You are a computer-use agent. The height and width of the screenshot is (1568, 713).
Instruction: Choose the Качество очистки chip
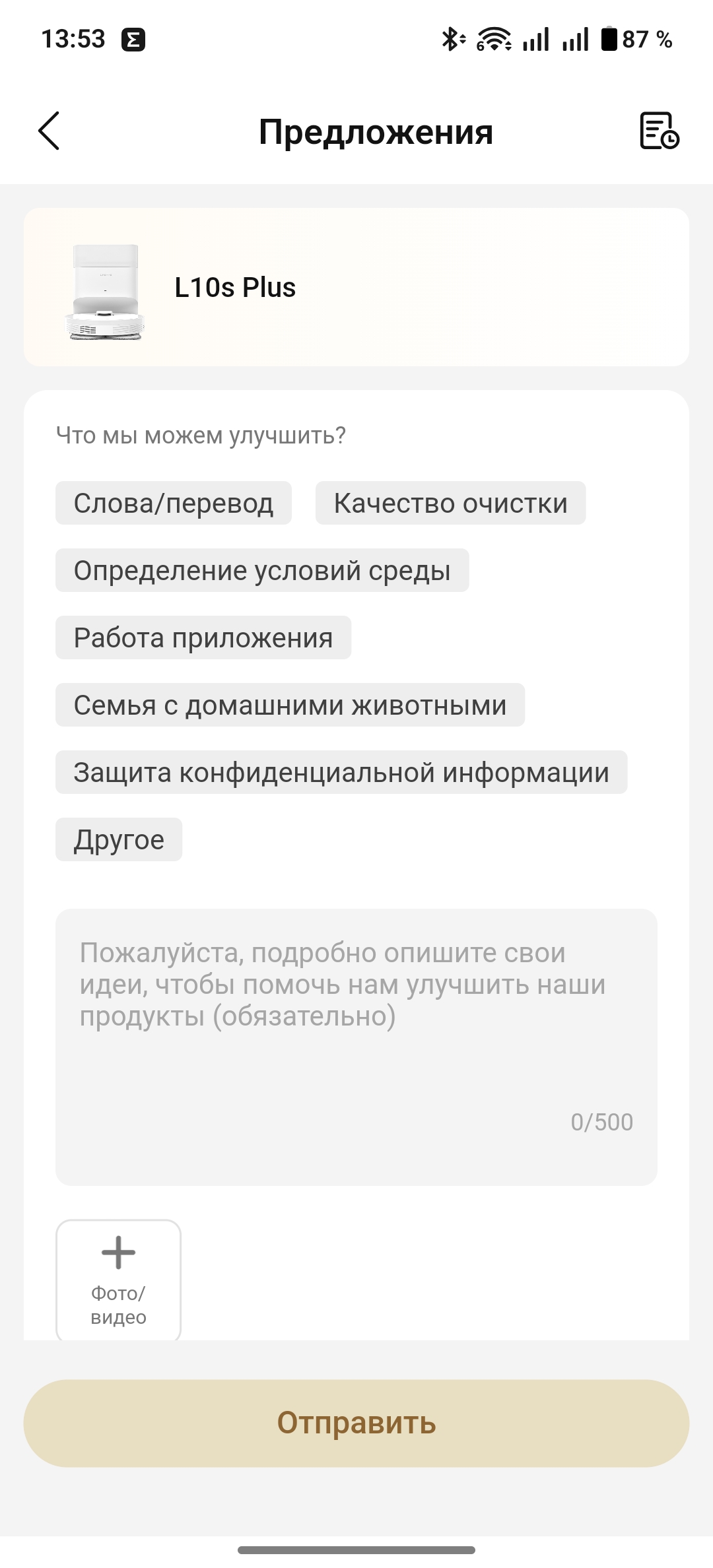point(450,503)
